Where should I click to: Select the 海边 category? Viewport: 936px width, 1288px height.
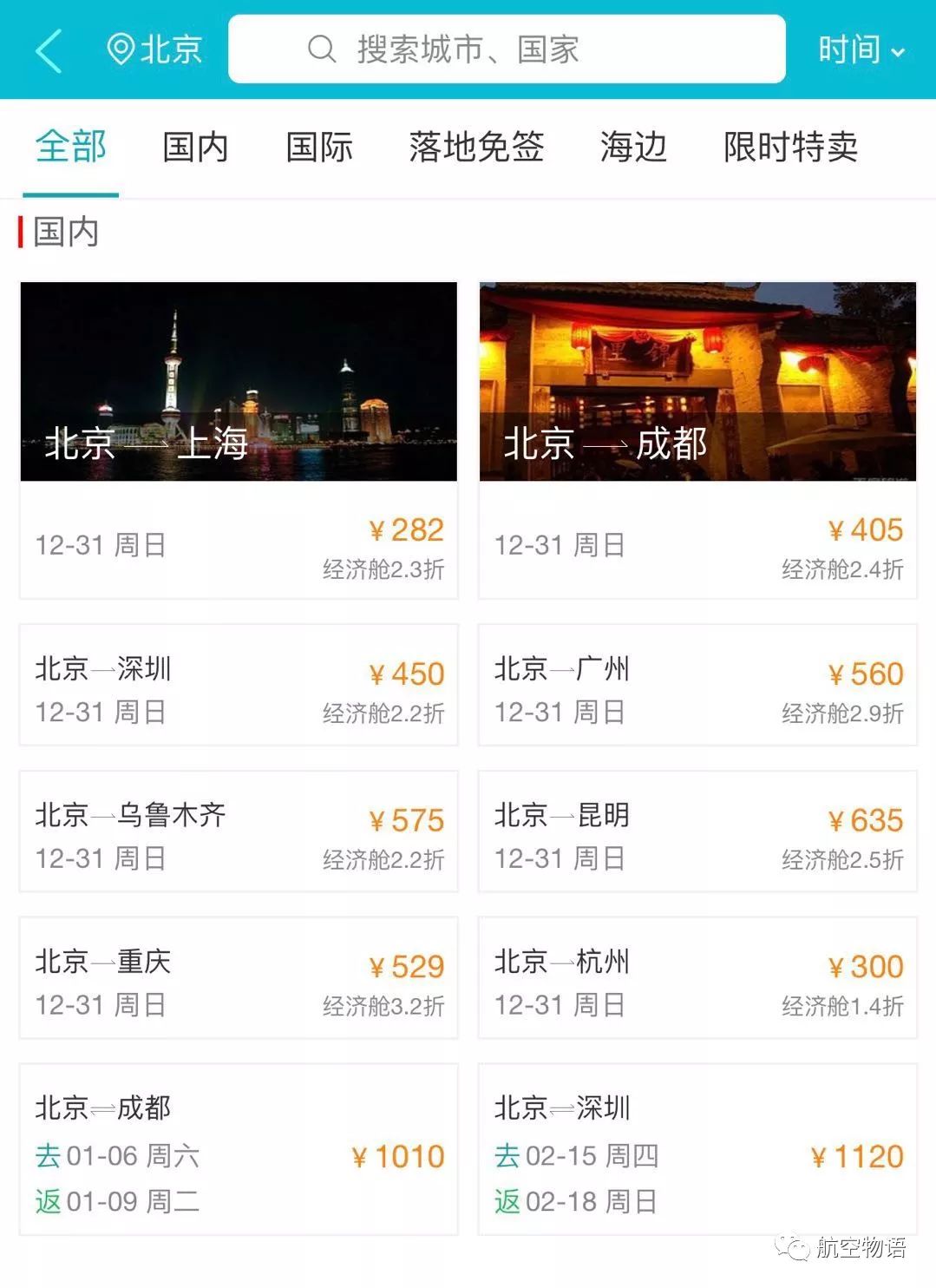click(632, 148)
